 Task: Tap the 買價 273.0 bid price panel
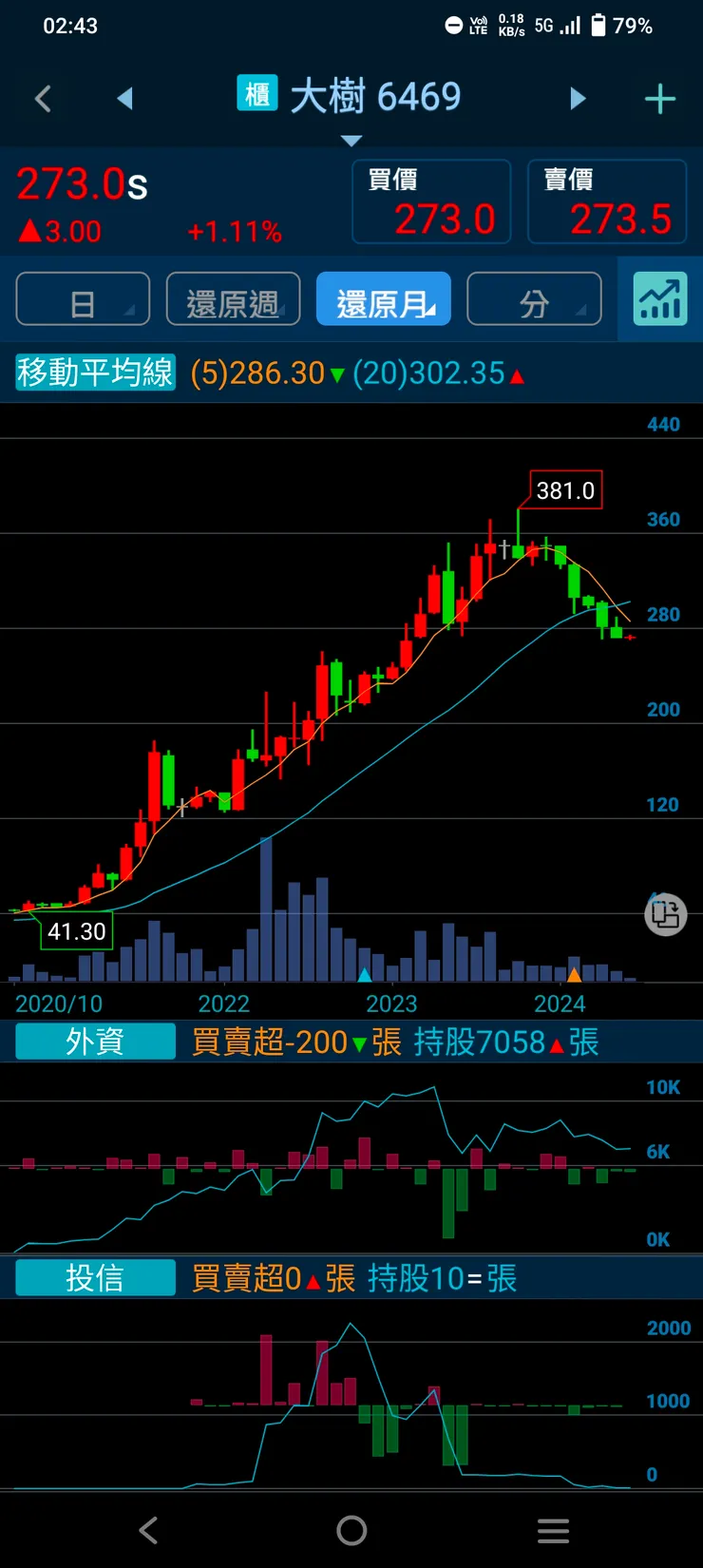pyautogui.click(x=431, y=201)
